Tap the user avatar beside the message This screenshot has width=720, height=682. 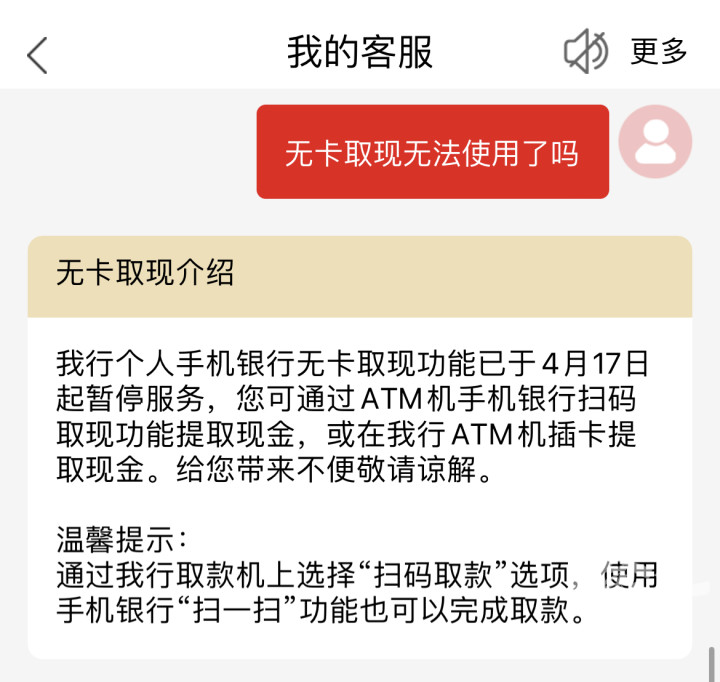pos(655,141)
